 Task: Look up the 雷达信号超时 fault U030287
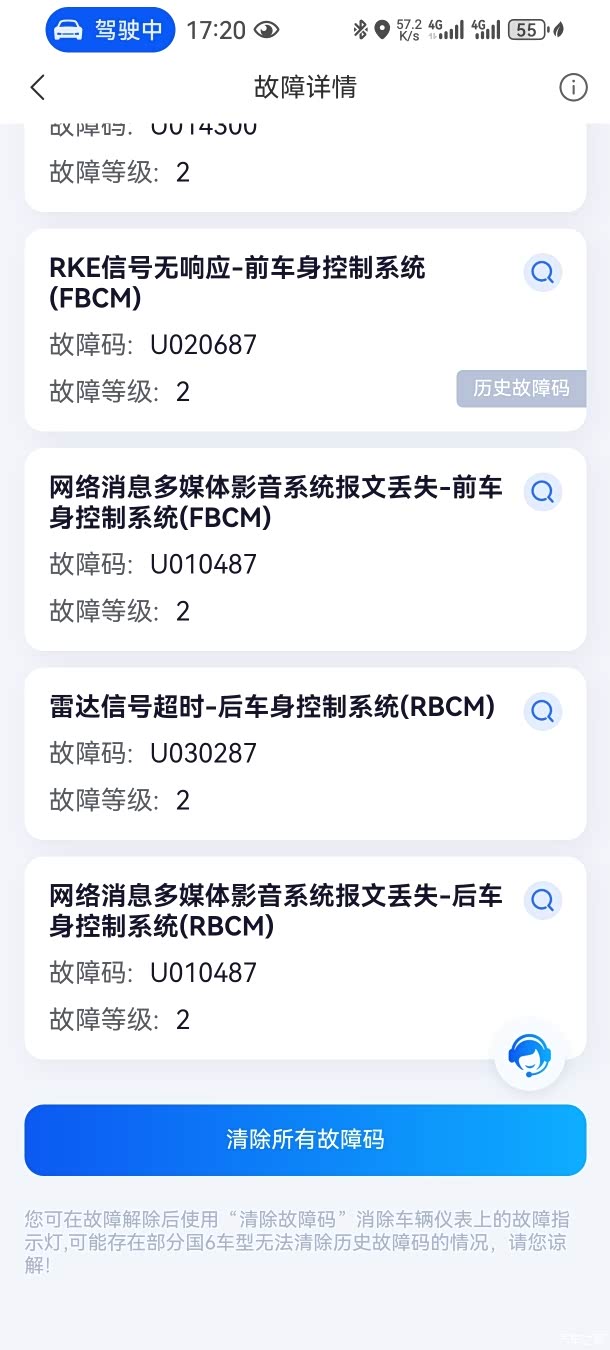click(543, 711)
